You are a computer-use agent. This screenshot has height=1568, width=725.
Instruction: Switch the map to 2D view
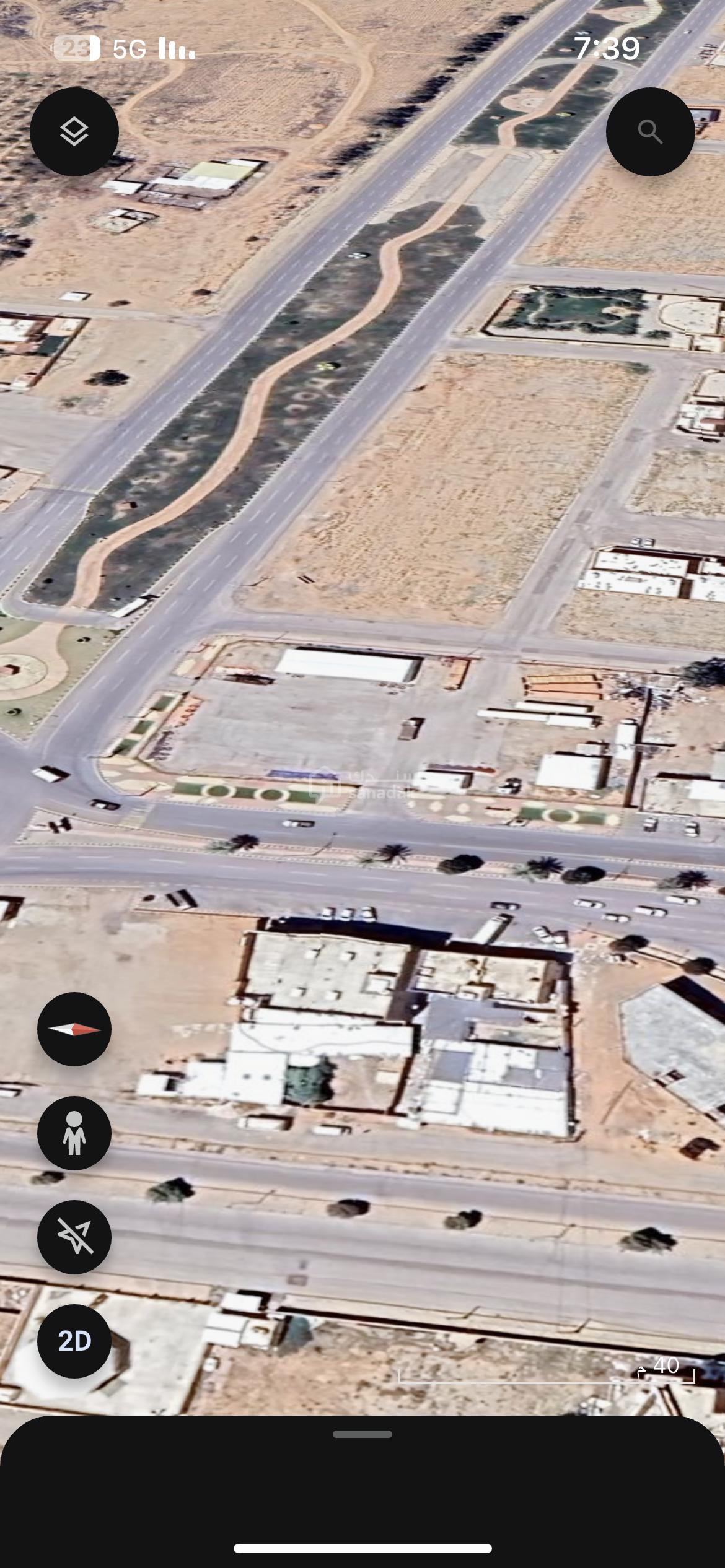coord(74,1341)
